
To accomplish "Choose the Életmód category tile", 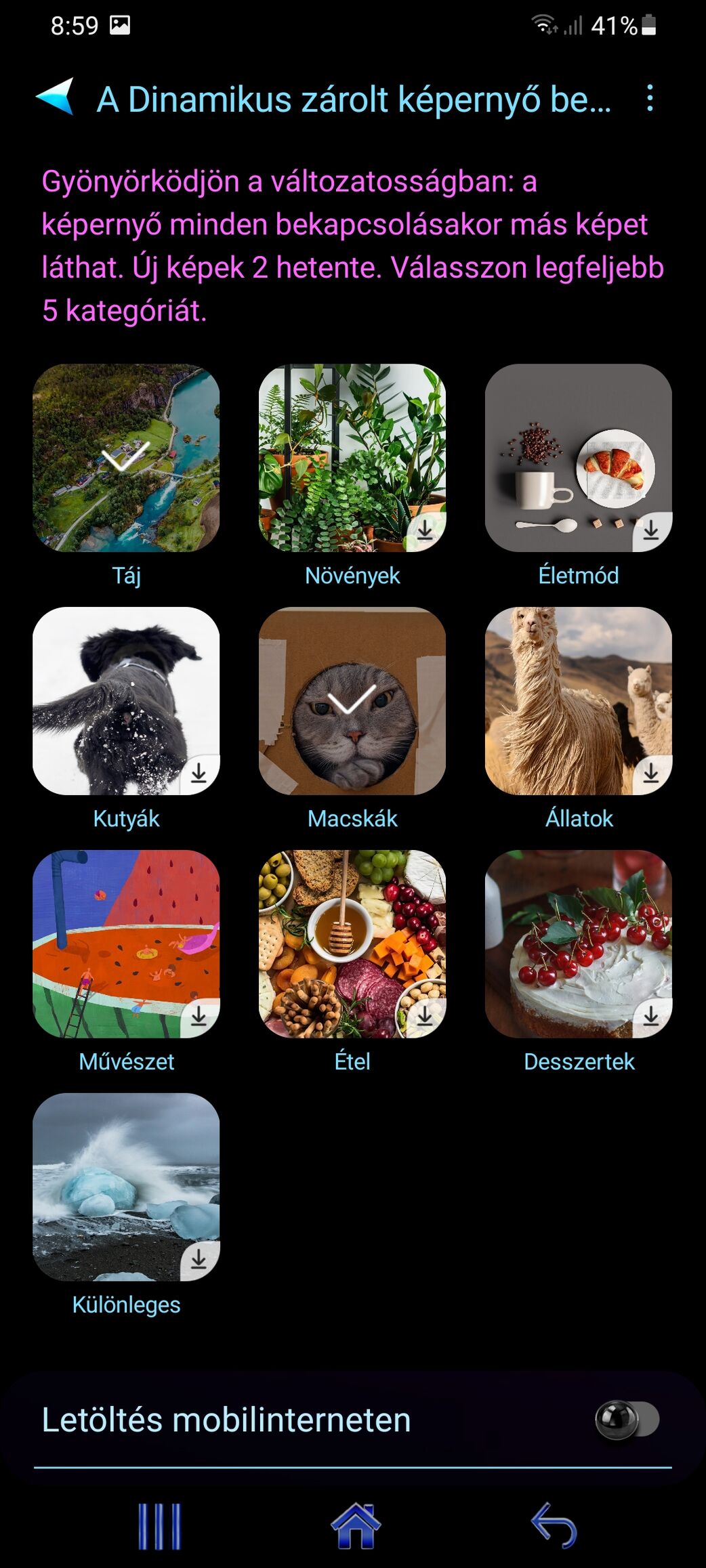I will 579,458.
